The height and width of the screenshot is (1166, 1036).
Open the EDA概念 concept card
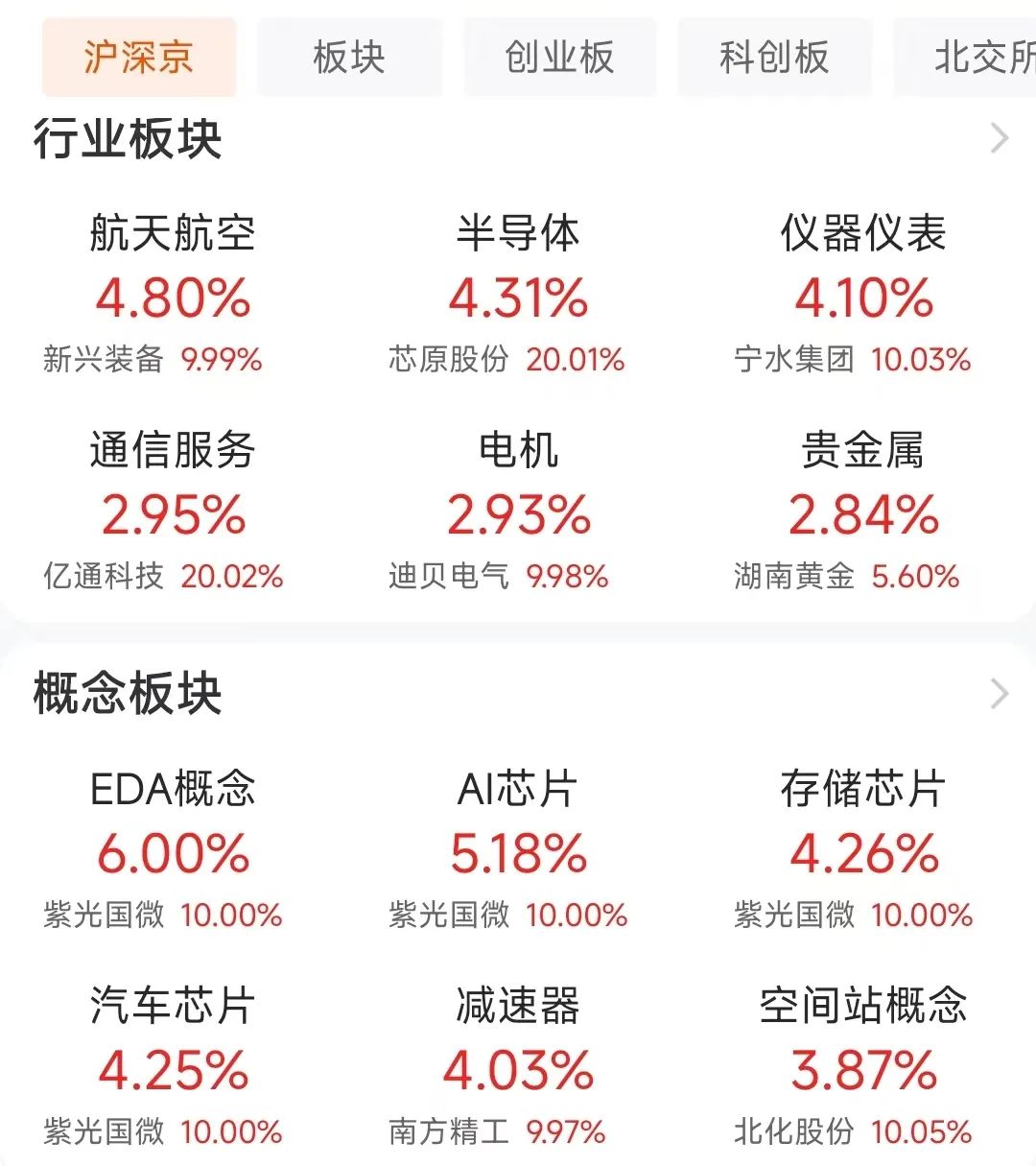pos(173,851)
